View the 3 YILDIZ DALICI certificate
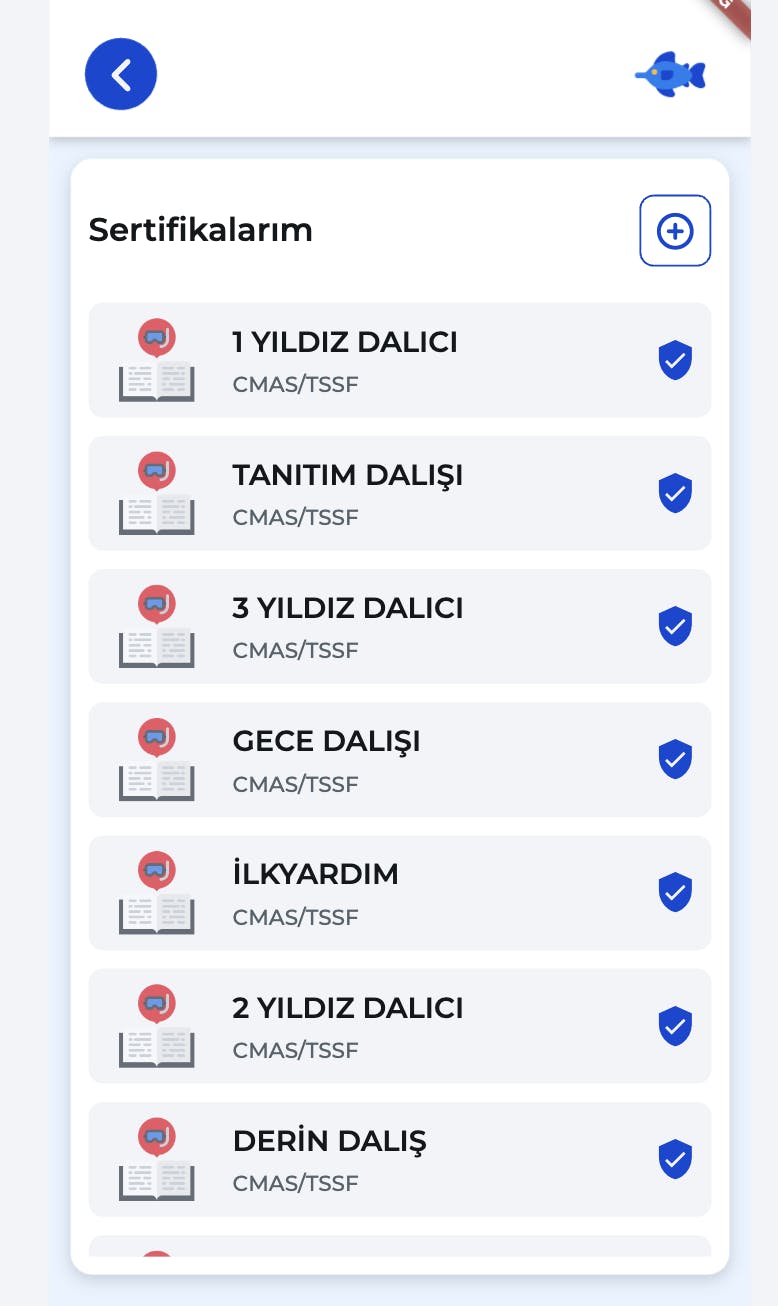Viewport: 778px width, 1306px height. (x=399, y=626)
